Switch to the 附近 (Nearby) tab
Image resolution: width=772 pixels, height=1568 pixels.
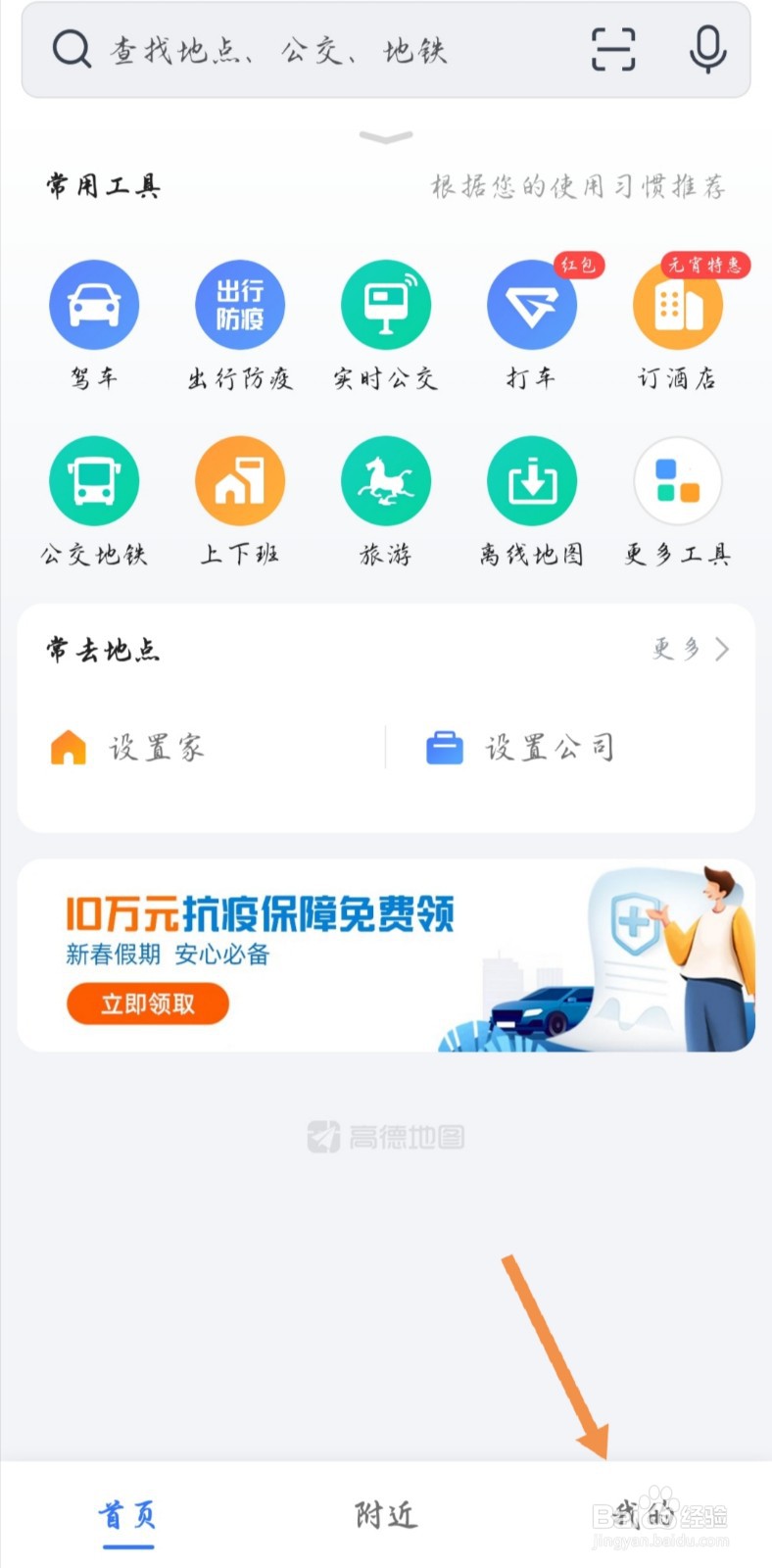click(x=386, y=1514)
